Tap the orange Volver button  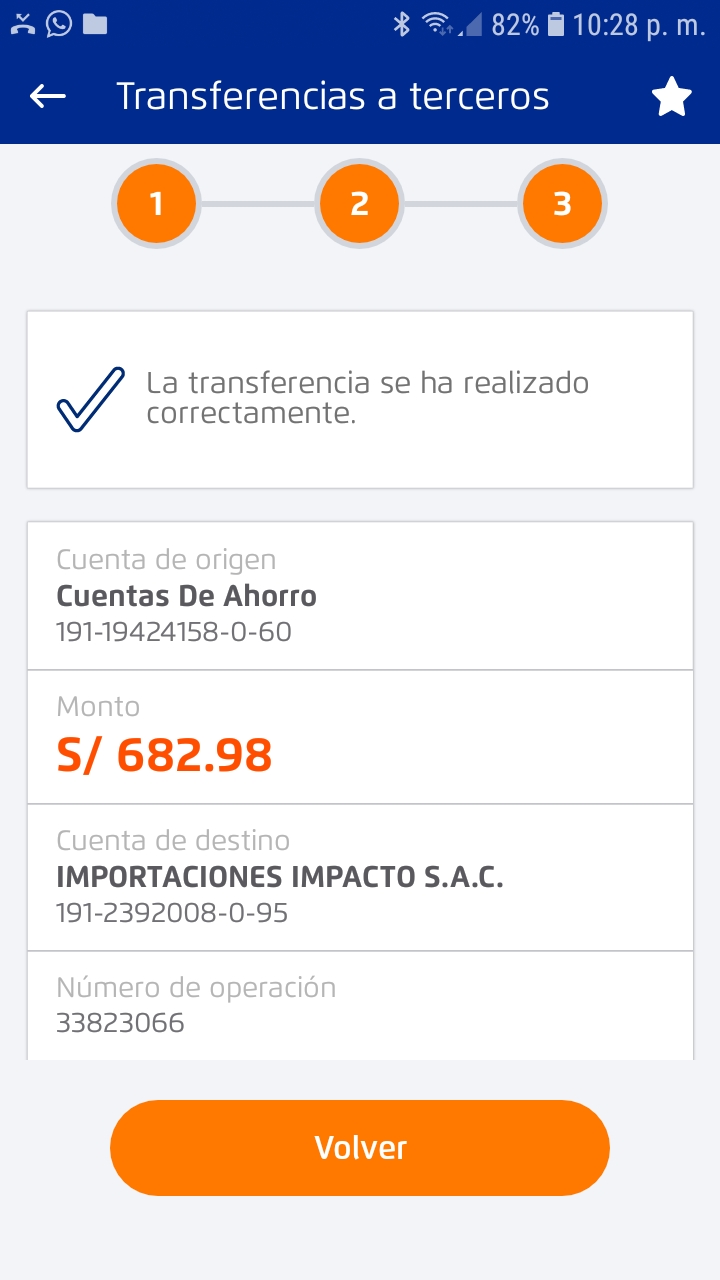click(360, 1147)
